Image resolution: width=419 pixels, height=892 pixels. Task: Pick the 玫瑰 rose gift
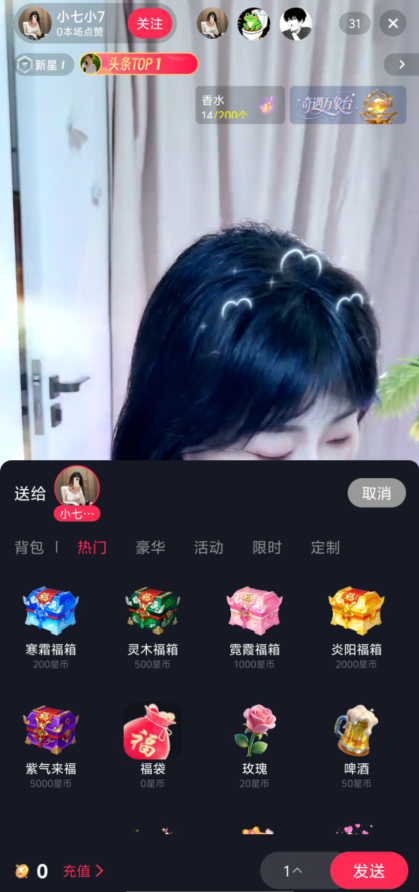[x=254, y=746]
